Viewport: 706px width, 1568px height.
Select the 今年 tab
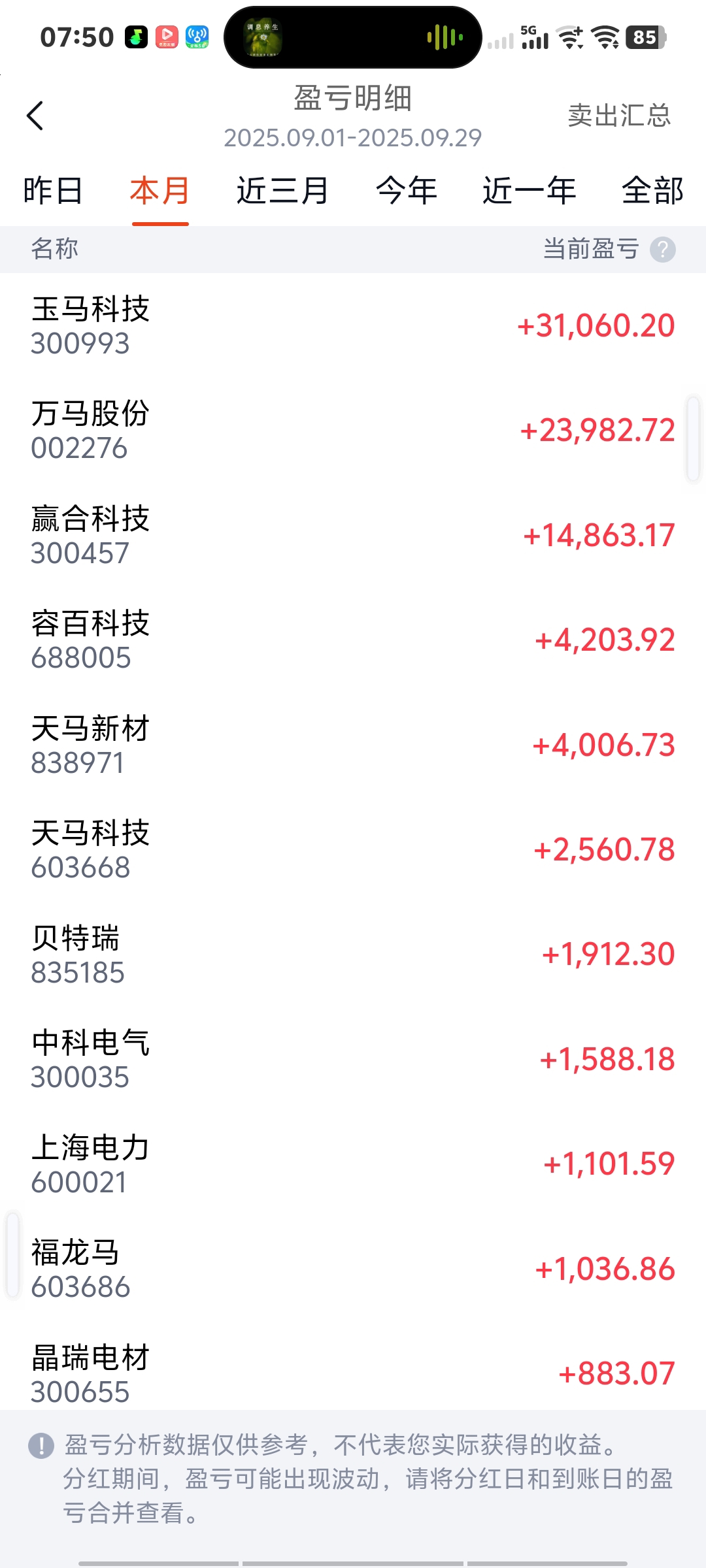point(406,191)
